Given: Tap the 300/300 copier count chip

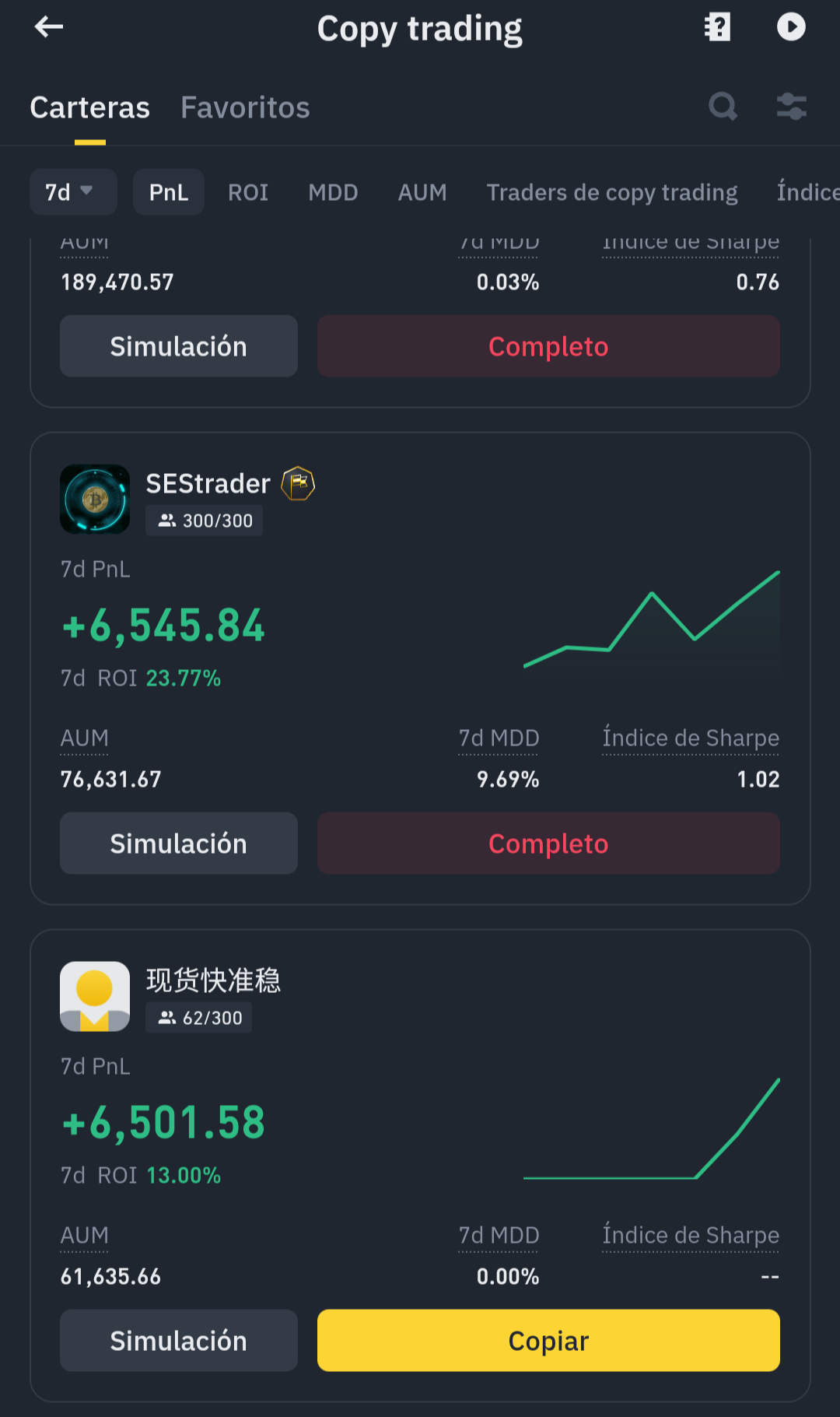Looking at the screenshot, I should (204, 520).
